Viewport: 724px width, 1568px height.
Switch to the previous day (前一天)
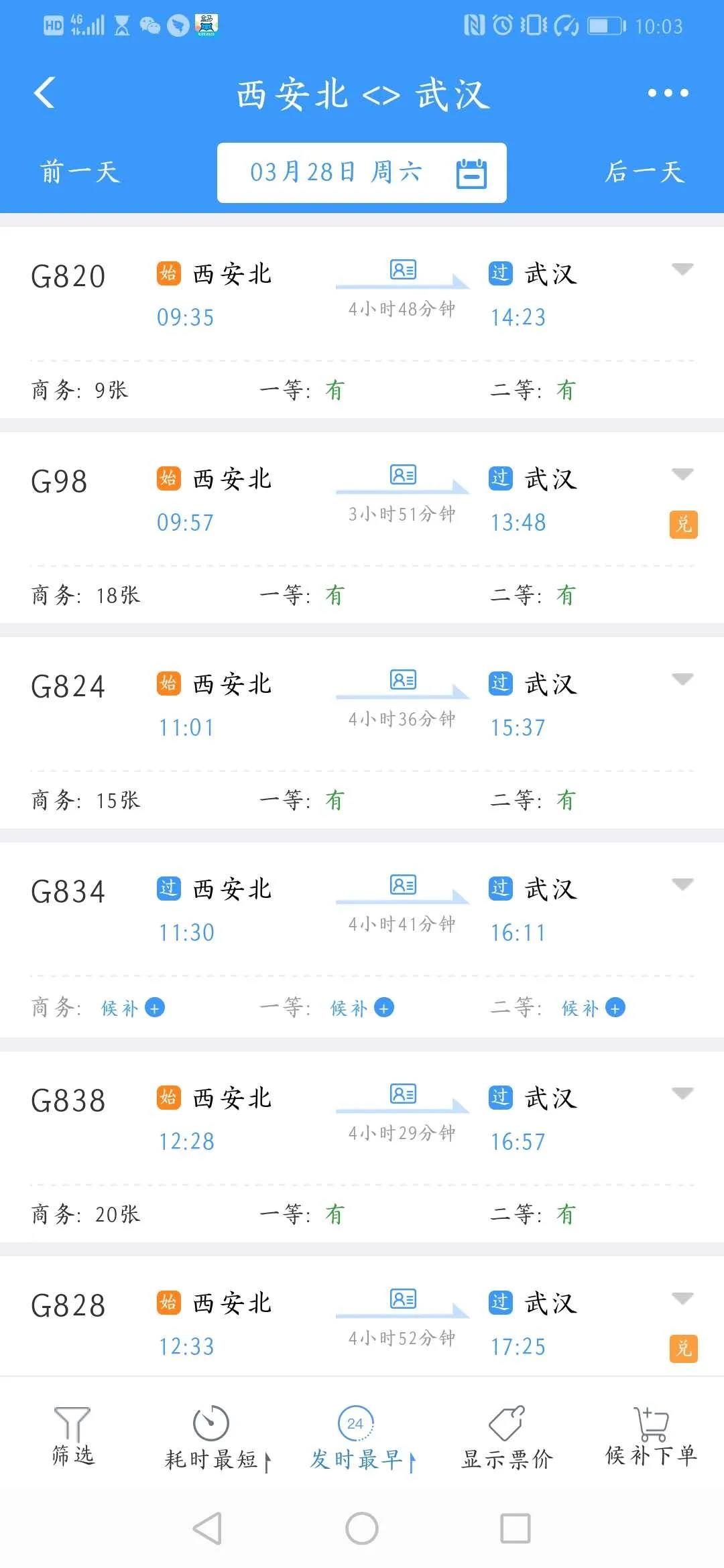80,172
